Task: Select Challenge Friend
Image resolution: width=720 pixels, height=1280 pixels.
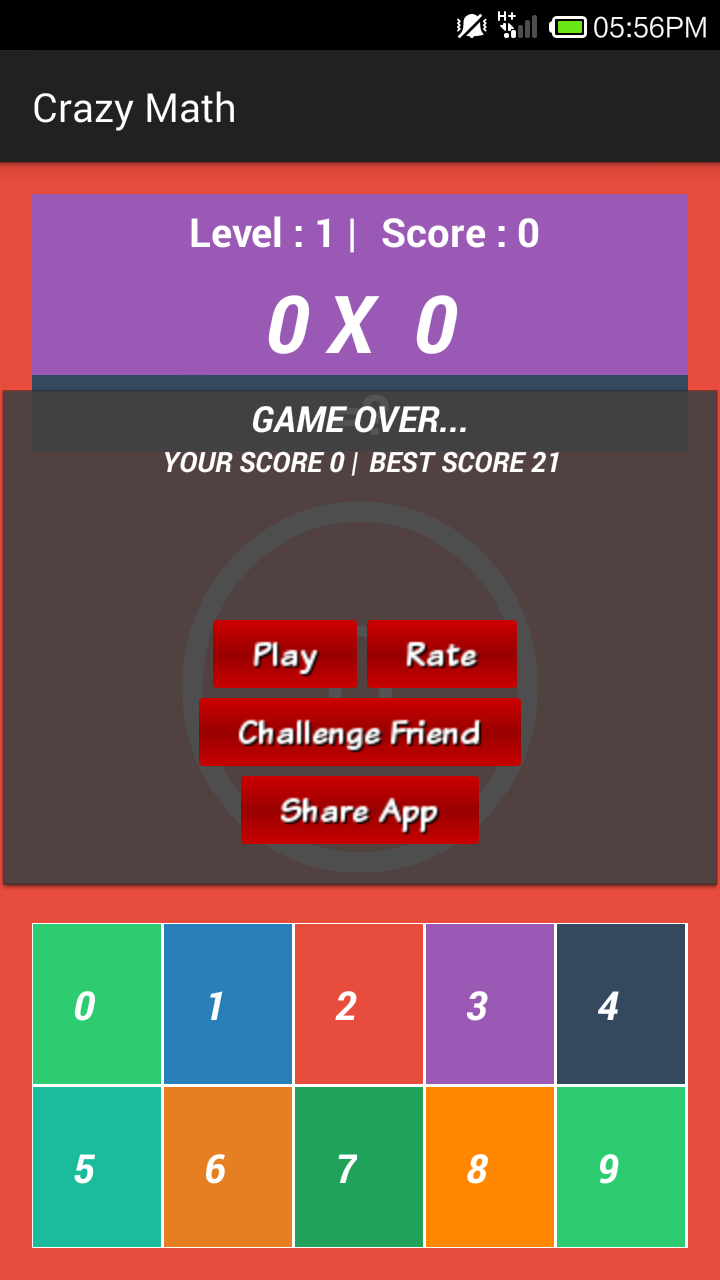Action: pyautogui.click(x=360, y=732)
